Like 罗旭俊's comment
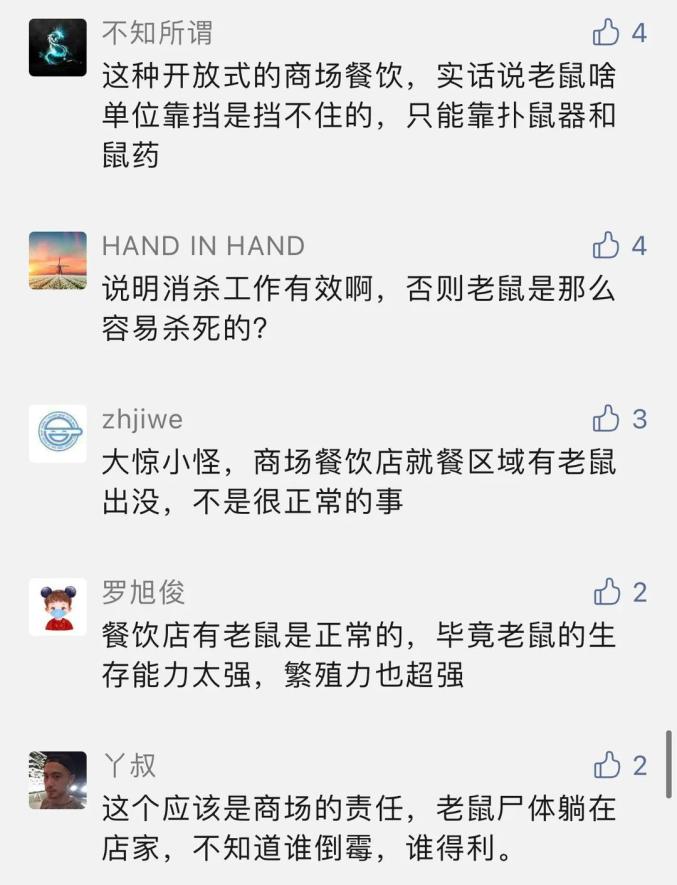Screen dimensions: 677x885 [607, 592]
